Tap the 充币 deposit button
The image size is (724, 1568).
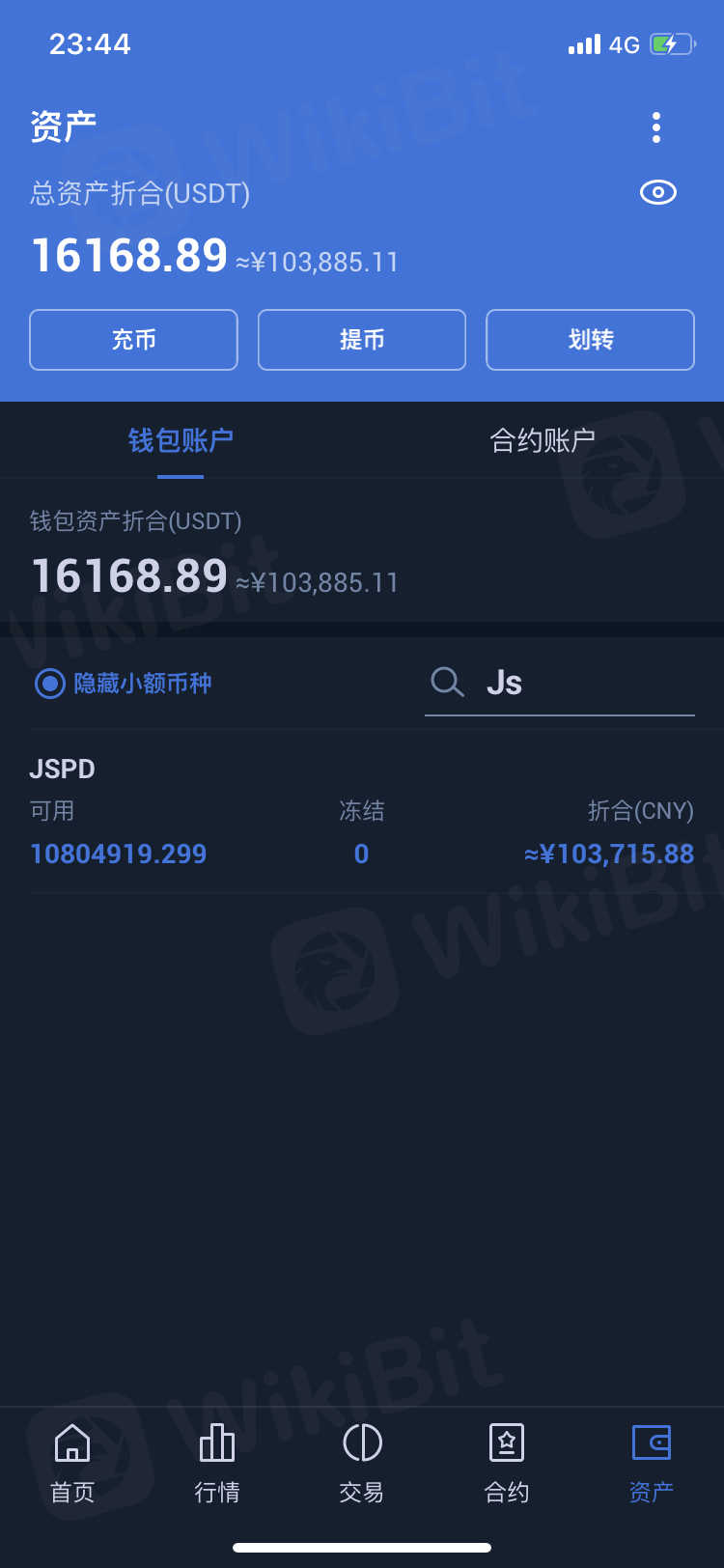(x=133, y=340)
